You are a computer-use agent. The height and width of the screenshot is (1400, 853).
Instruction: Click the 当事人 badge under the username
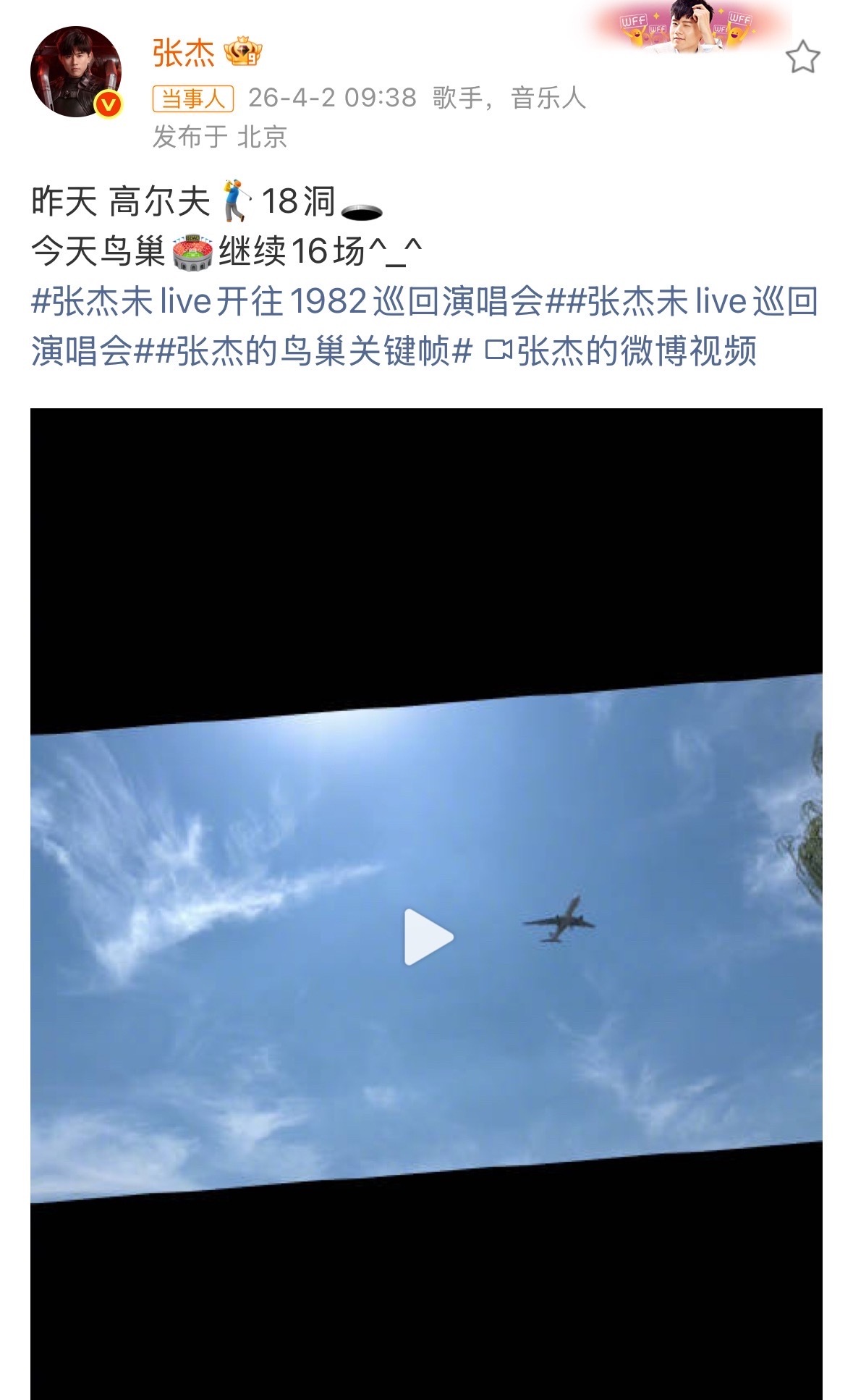(x=192, y=99)
